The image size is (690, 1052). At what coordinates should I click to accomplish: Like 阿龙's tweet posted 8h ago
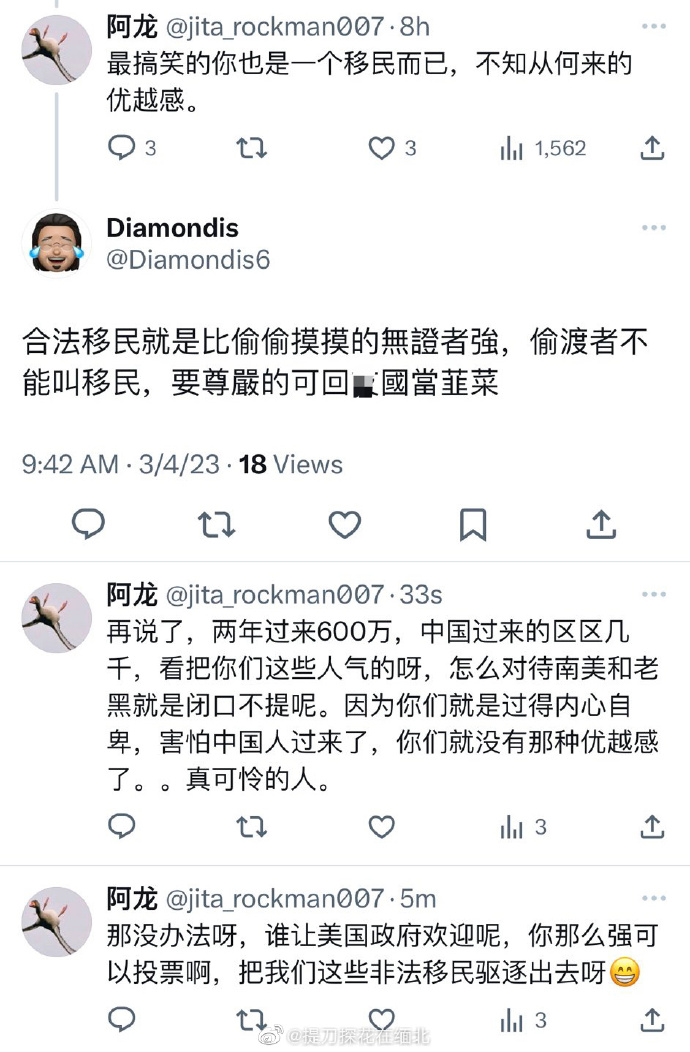382,149
